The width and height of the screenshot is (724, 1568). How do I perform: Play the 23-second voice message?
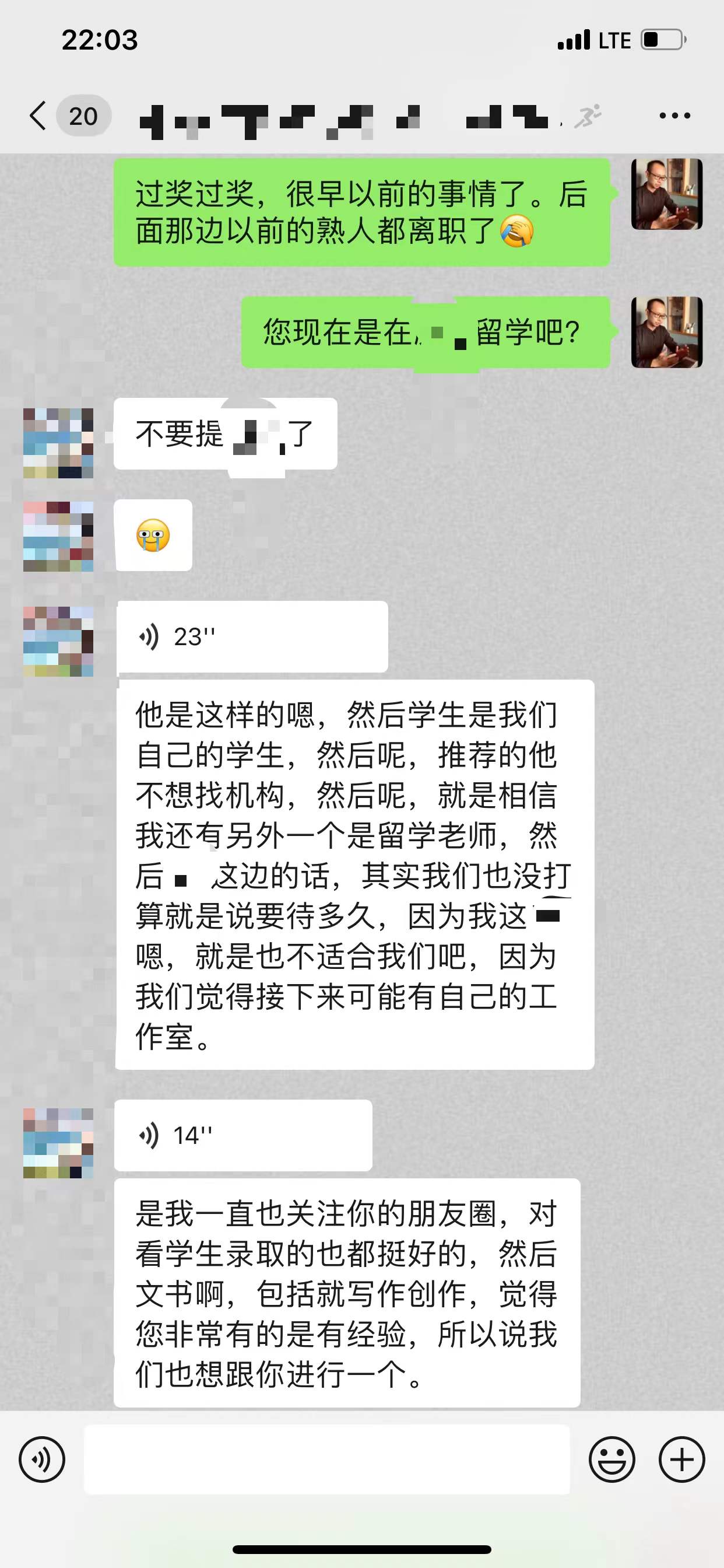252,636
